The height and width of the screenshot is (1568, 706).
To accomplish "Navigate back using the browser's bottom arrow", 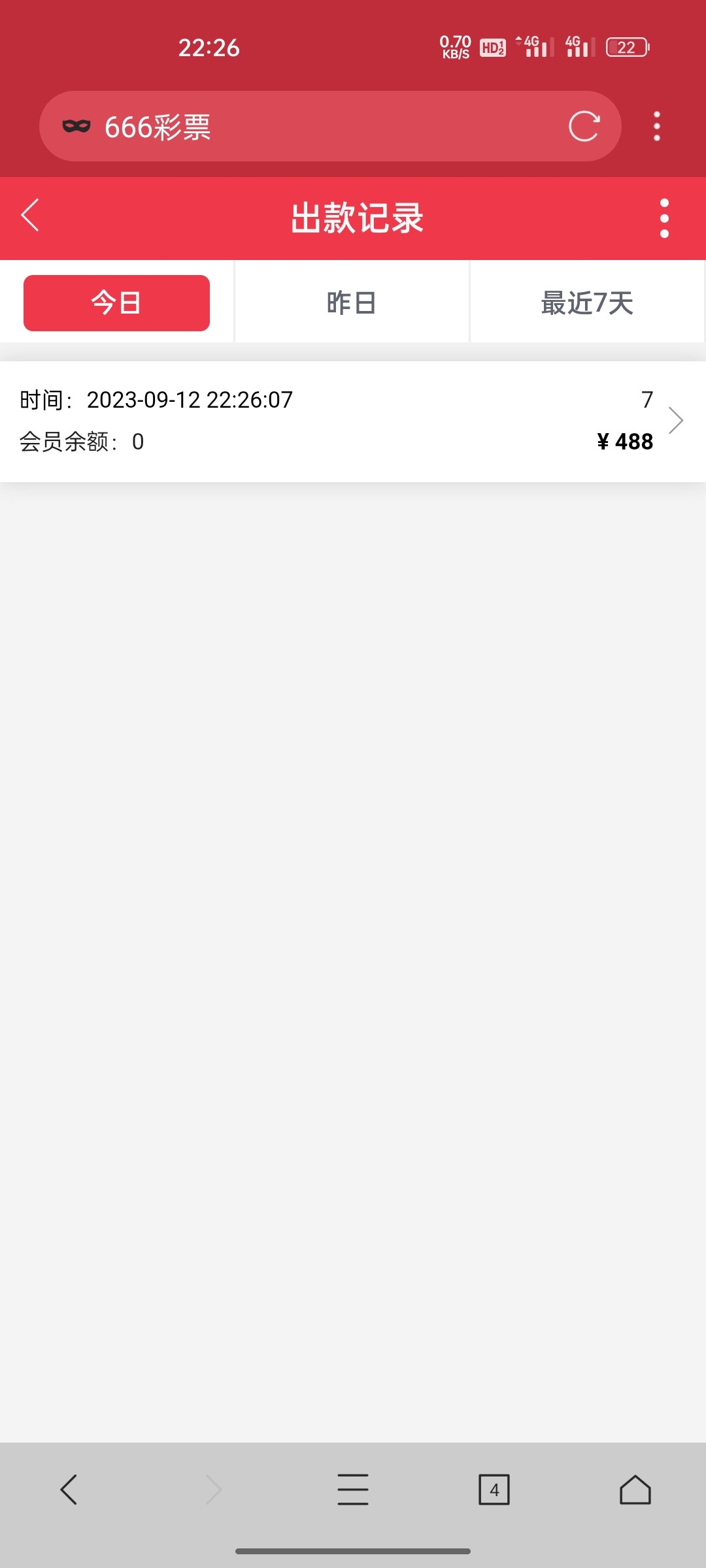I will click(x=69, y=1490).
